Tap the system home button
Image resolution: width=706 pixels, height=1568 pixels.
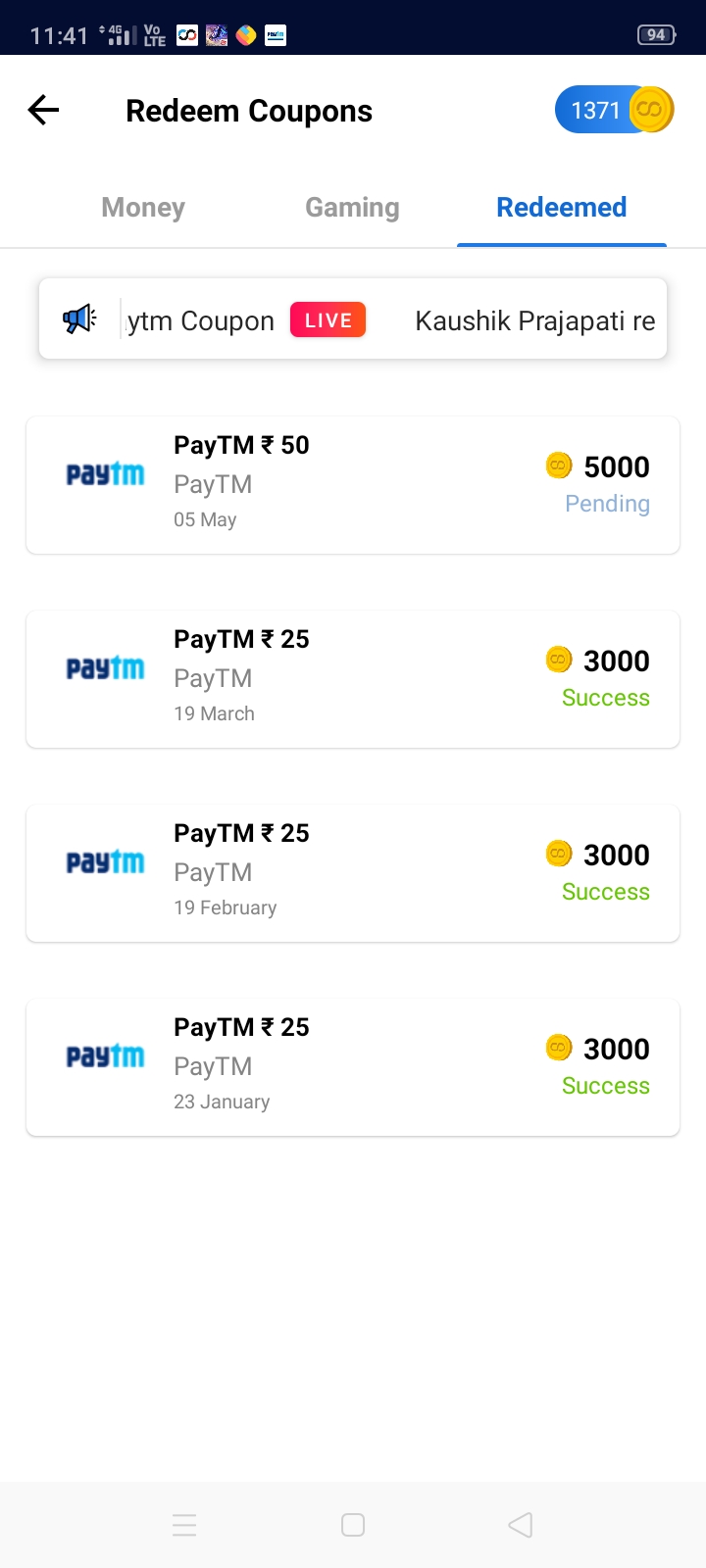point(353,1525)
